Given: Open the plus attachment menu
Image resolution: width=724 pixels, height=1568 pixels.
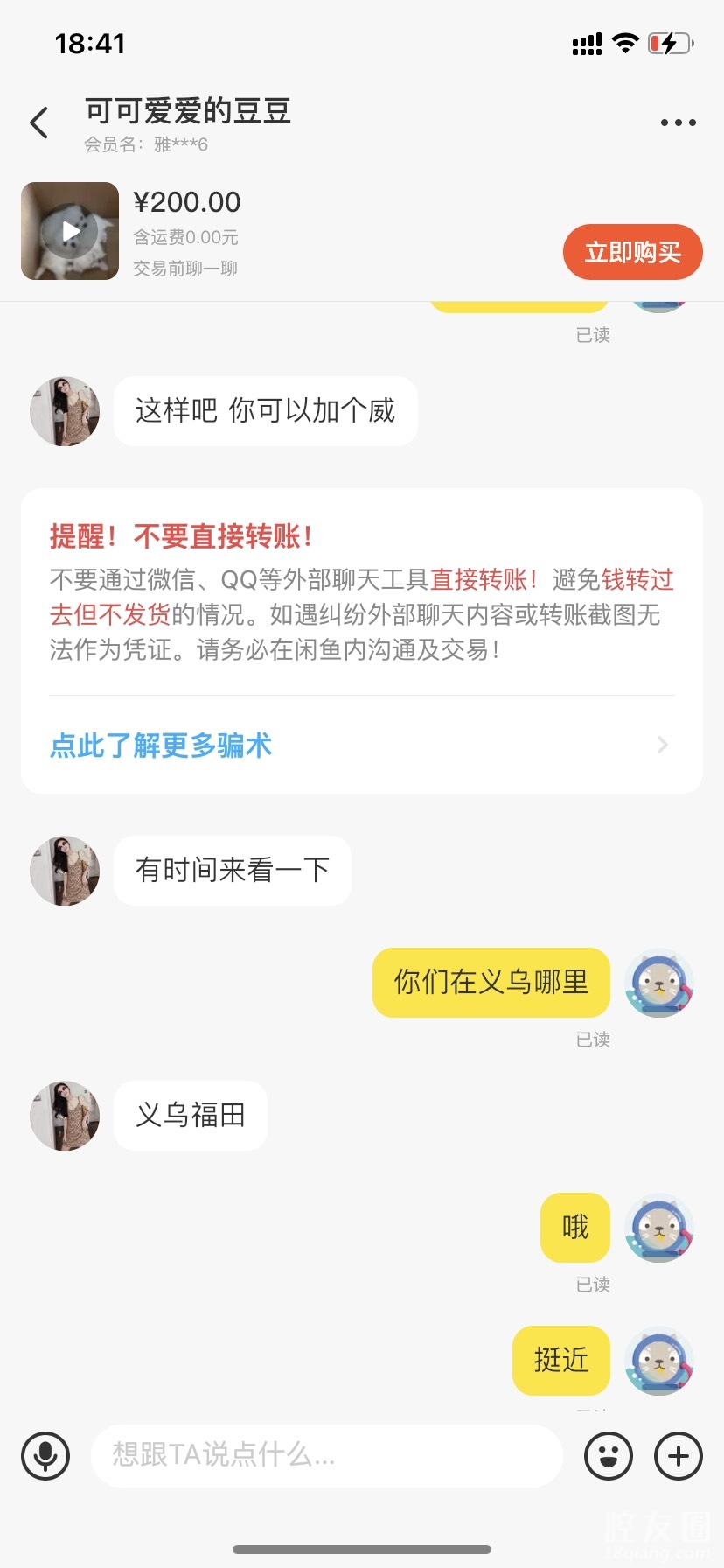Looking at the screenshot, I should pos(679,1456).
